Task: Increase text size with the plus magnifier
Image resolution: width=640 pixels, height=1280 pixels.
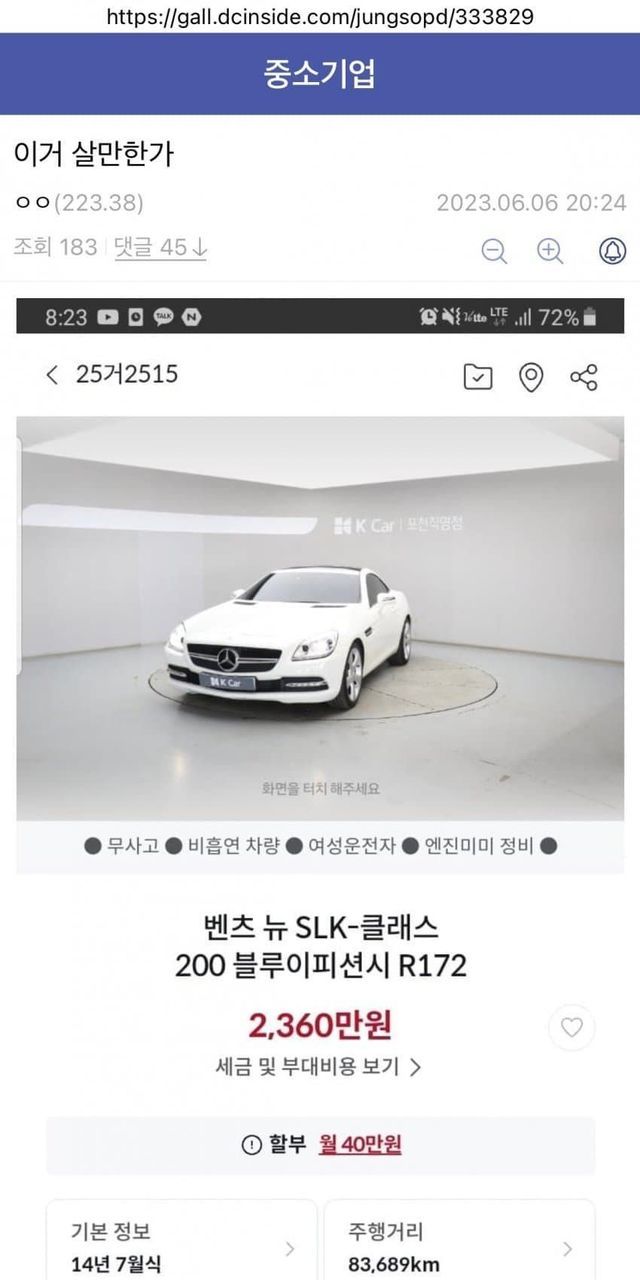Action: click(x=550, y=251)
